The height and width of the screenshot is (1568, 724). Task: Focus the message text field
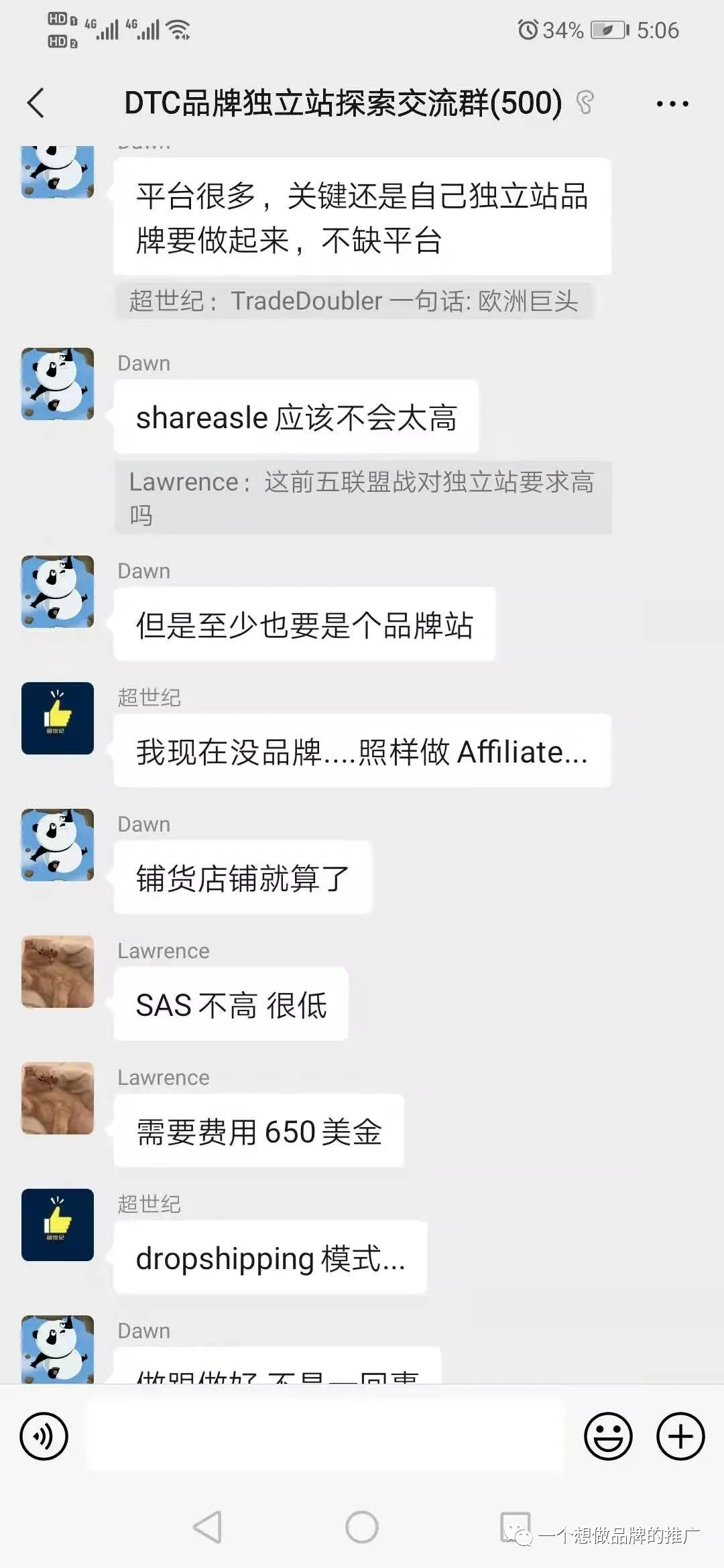pyautogui.click(x=325, y=1436)
